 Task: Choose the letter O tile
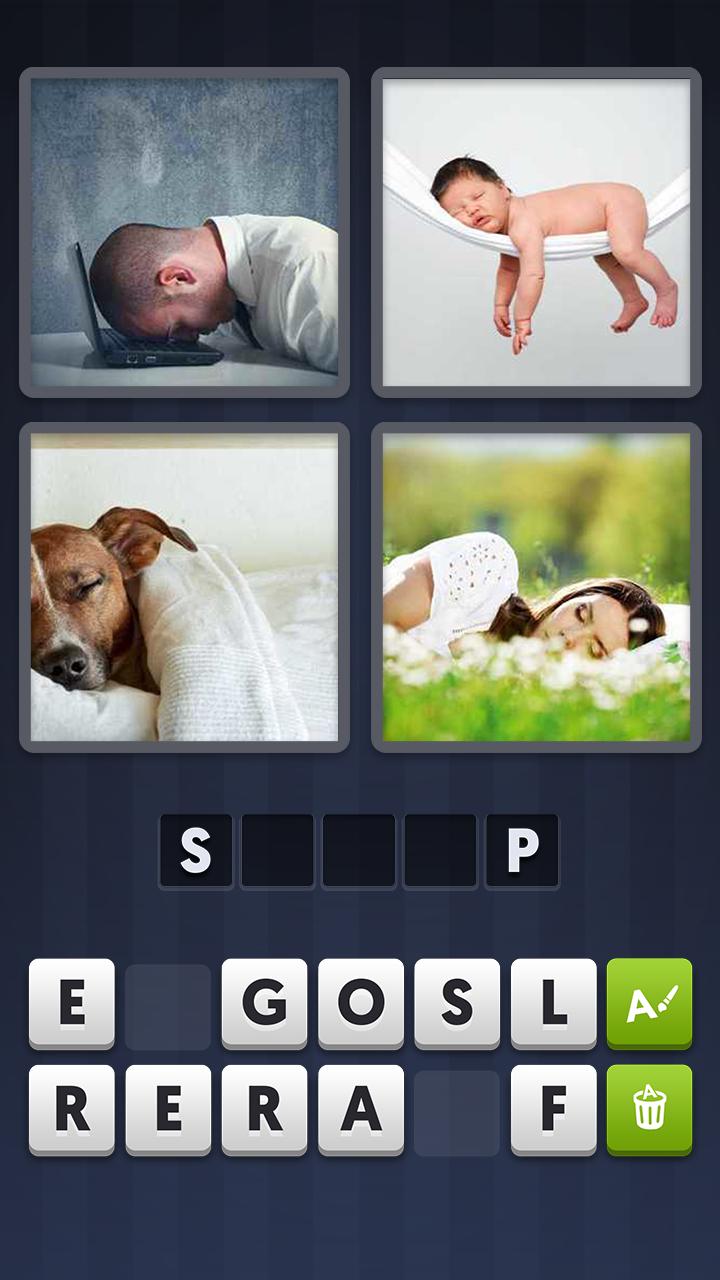pos(361,1003)
